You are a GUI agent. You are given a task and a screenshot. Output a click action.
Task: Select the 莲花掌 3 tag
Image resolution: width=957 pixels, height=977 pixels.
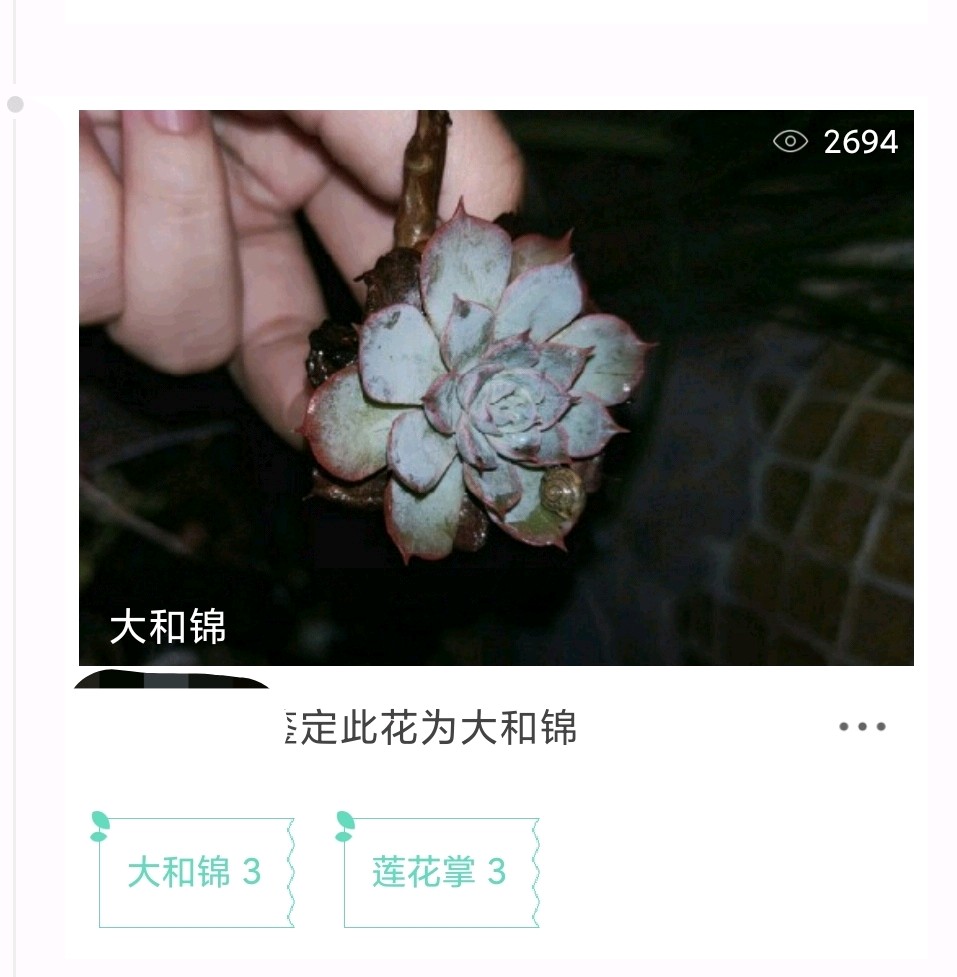point(440,873)
